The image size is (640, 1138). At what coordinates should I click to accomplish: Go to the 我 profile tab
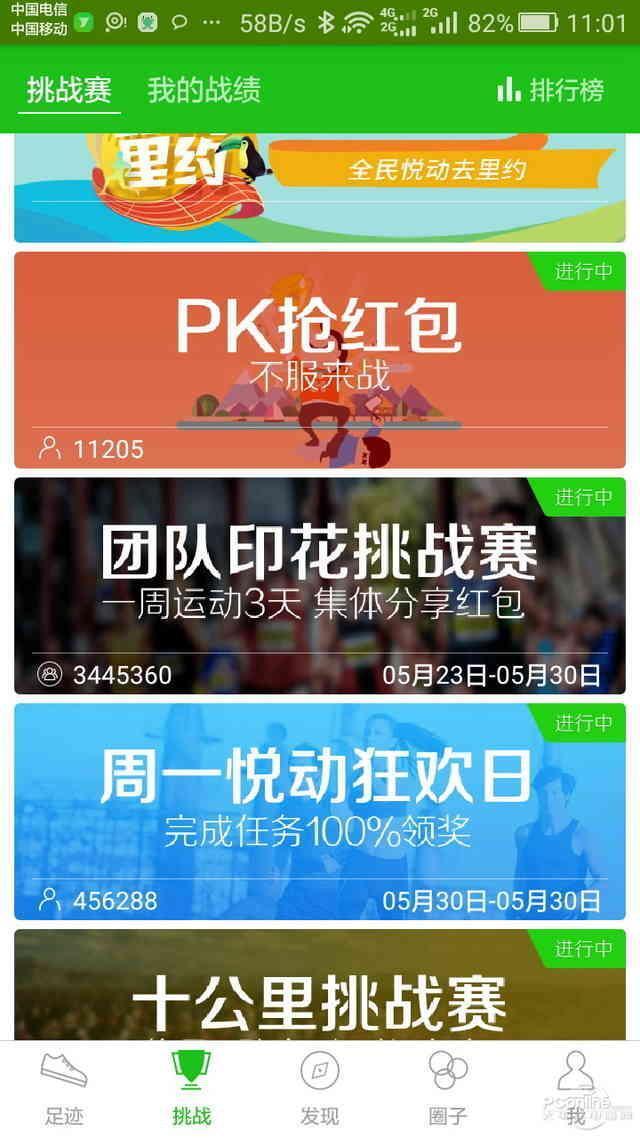pos(575,1089)
